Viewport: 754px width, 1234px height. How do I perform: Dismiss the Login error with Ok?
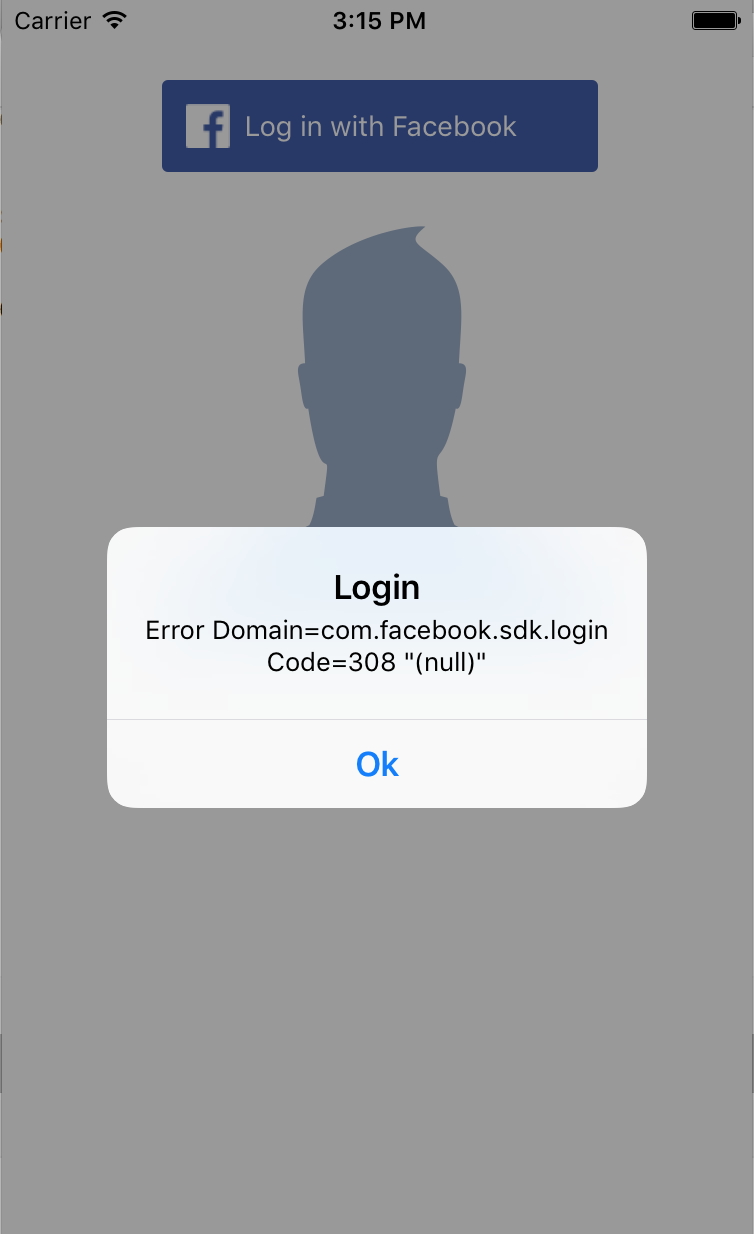(x=377, y=764)
